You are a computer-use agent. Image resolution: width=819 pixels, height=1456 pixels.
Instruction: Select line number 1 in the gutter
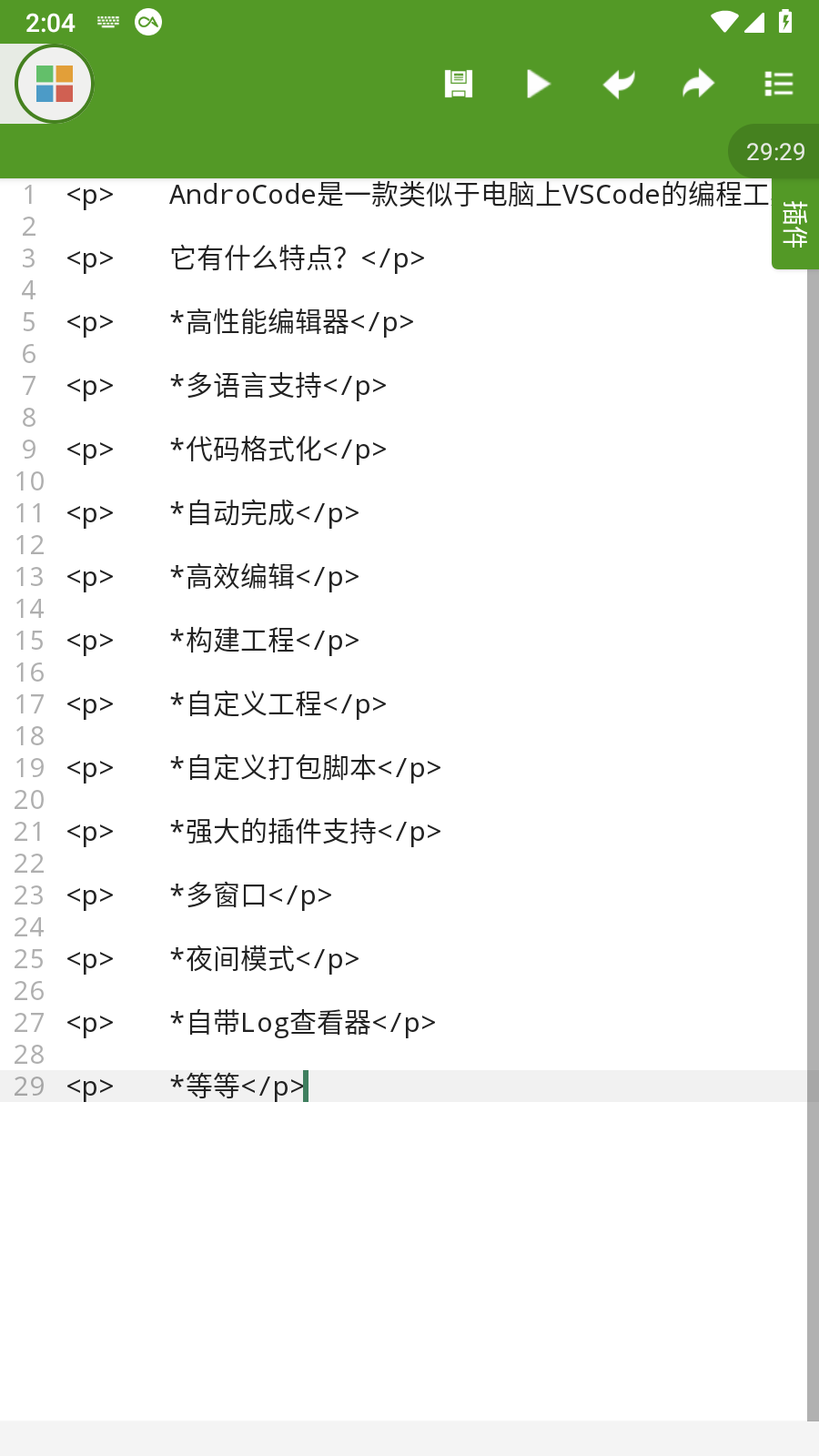point(28,194)
